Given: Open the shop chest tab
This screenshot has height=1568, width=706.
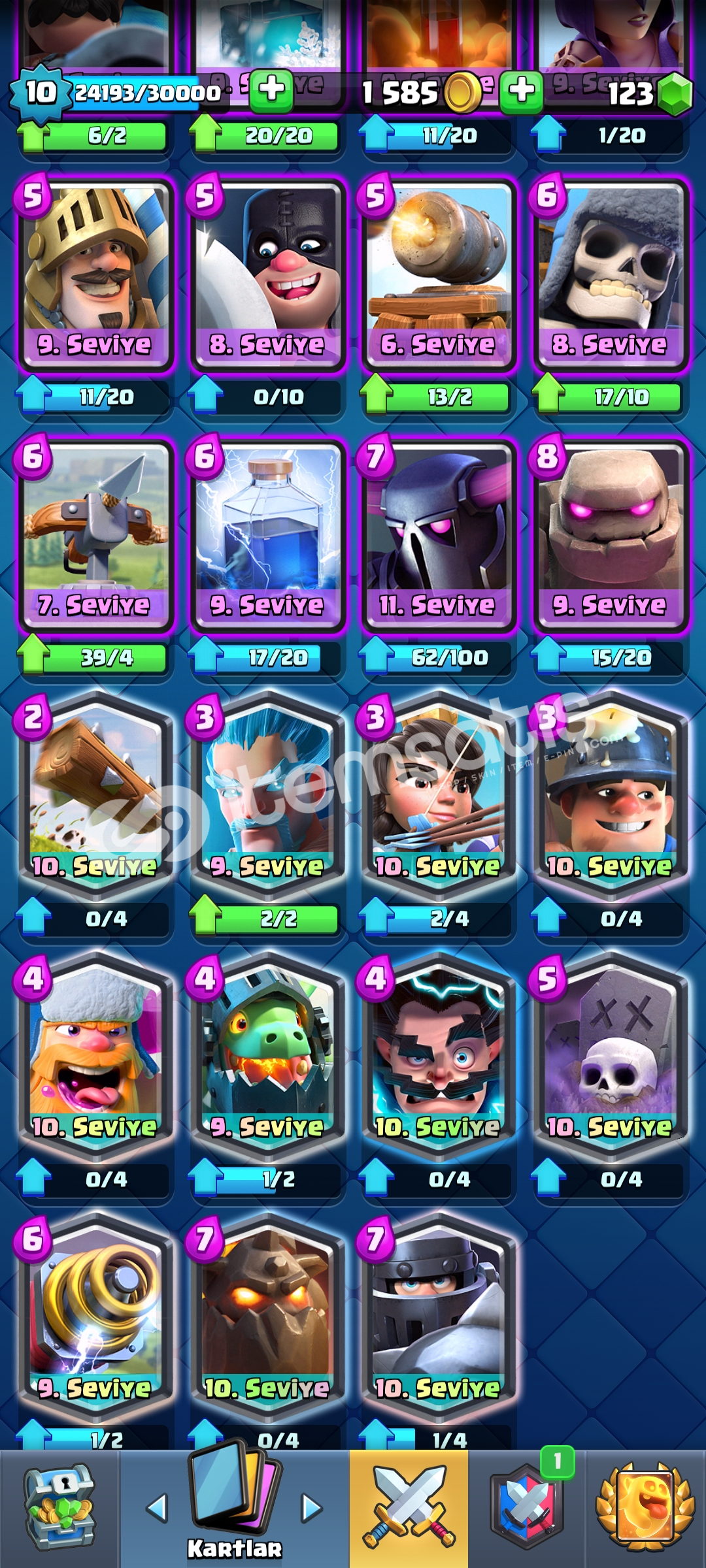Looking at the screenshot, I should [x=60, y=1508].
